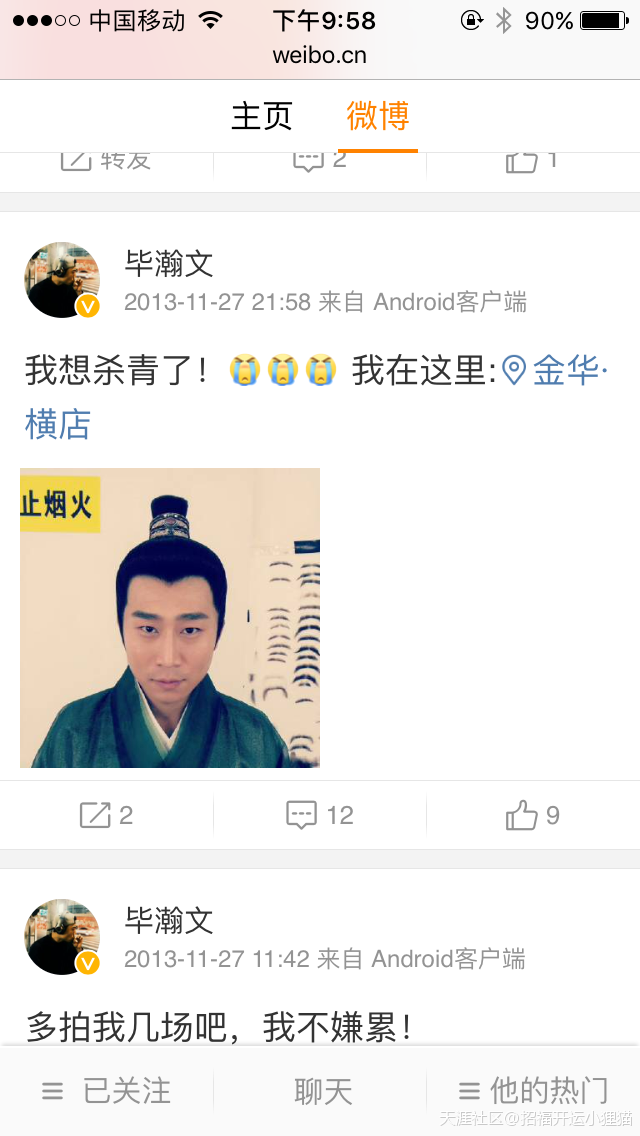
Task: Open the 已关注 follow options
Action: pyautogui.click(x=107, y=1090)
